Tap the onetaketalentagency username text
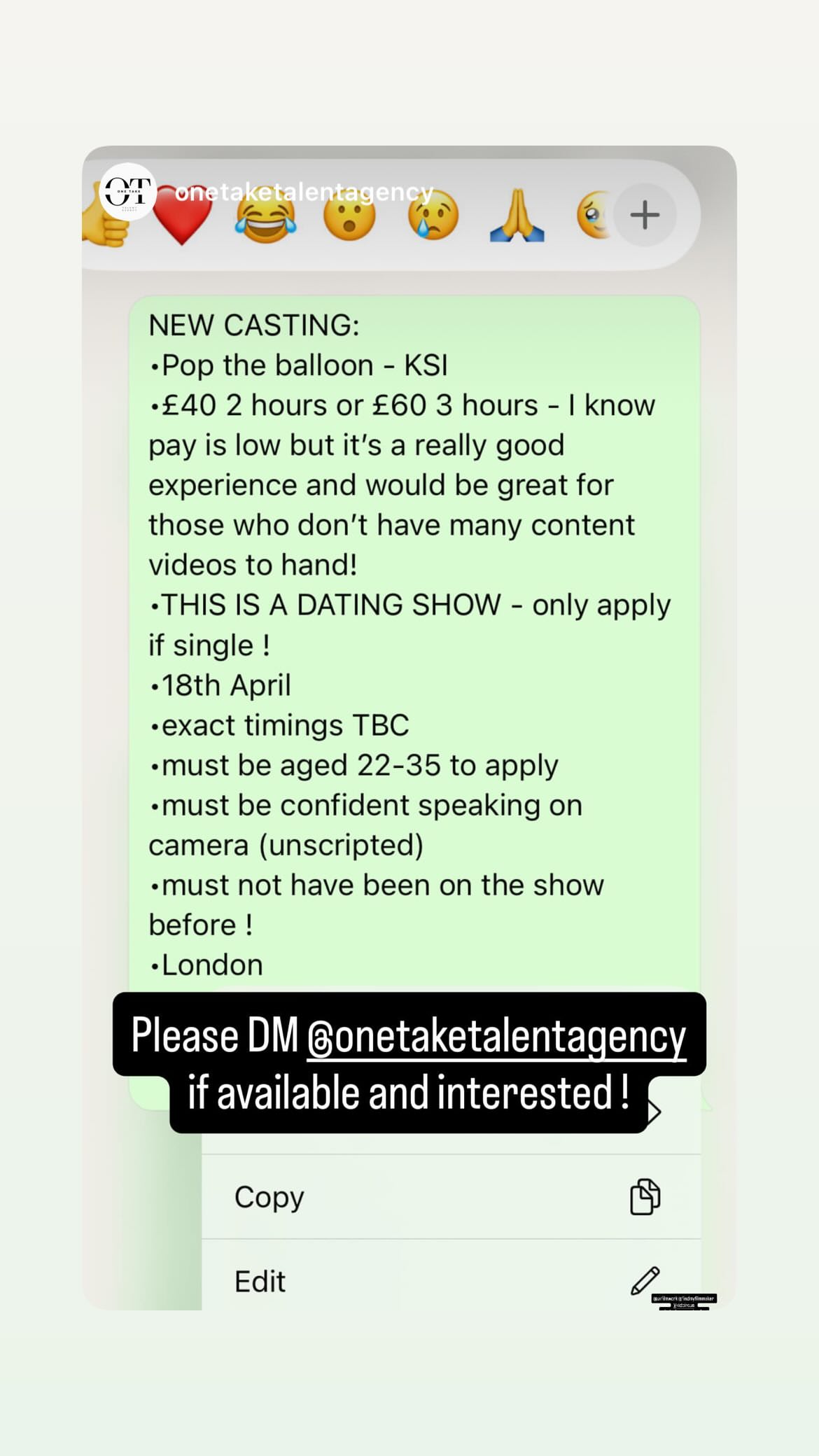Viewport: 819px width, 1456px height. point(304,190)
